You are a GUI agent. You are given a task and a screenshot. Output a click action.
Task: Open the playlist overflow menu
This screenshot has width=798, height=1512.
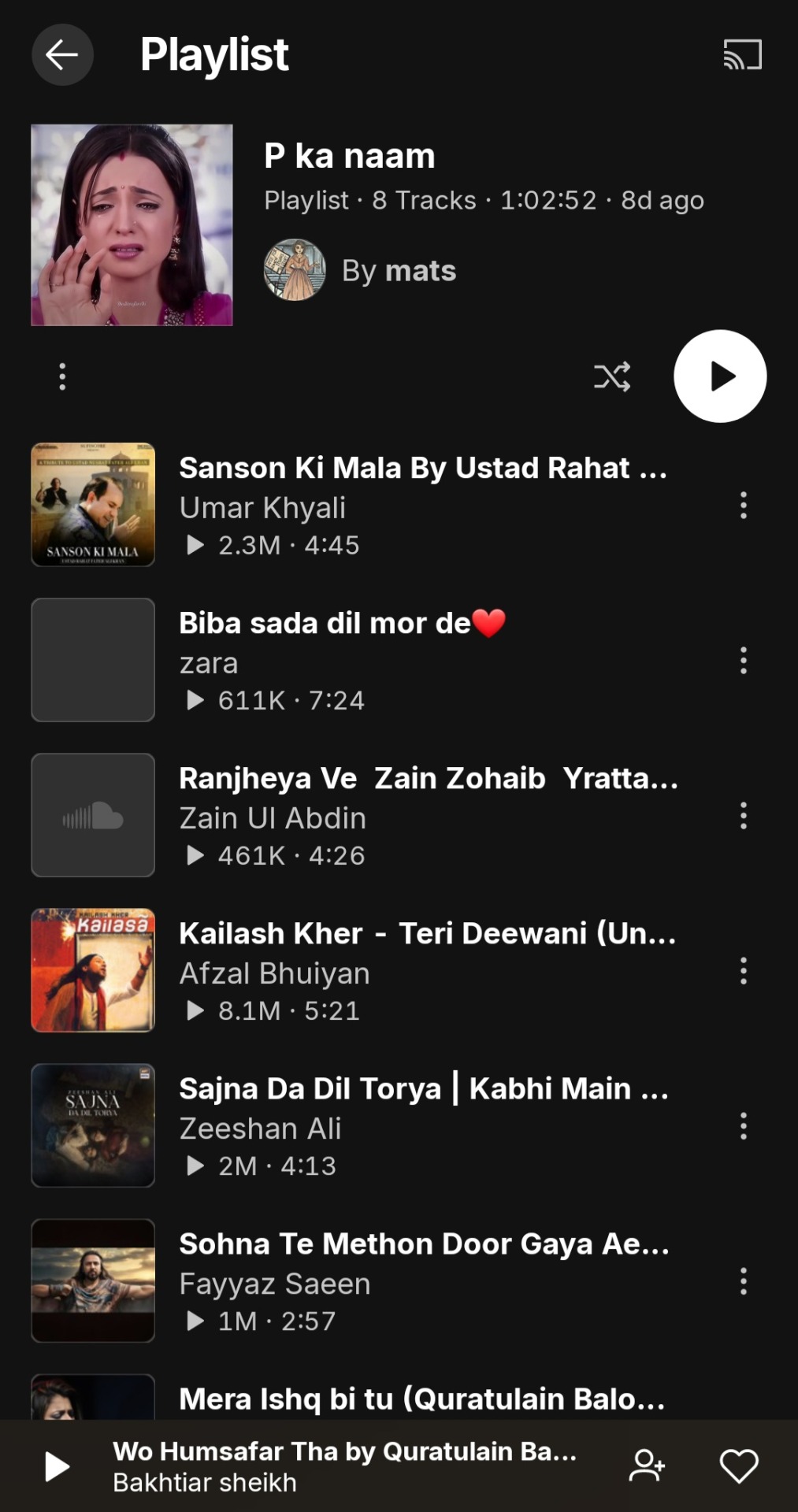(x=62, y=376)
